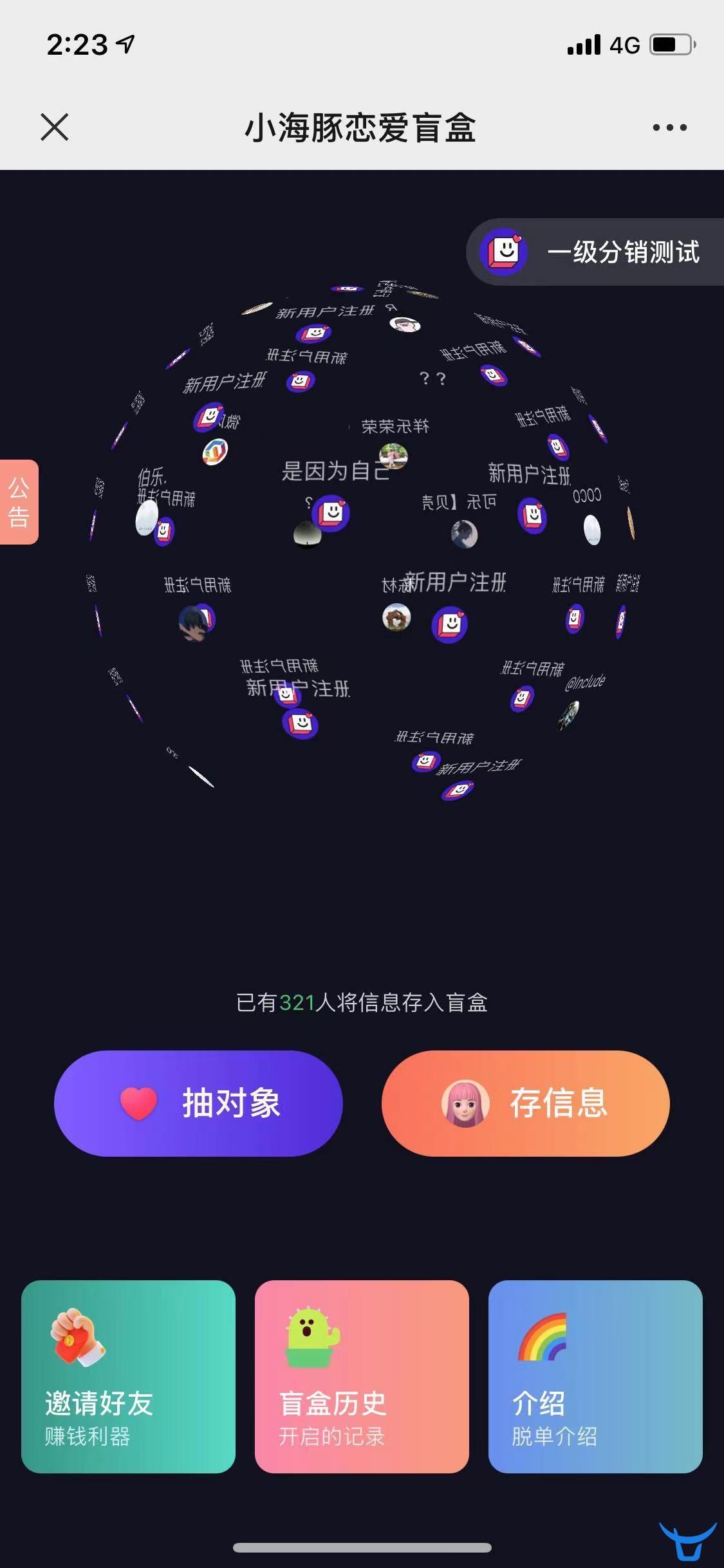The height and width of the screenshot is (1568, 724).
Task: Tap the 抽对象 button
Action: pos(198,1103)
